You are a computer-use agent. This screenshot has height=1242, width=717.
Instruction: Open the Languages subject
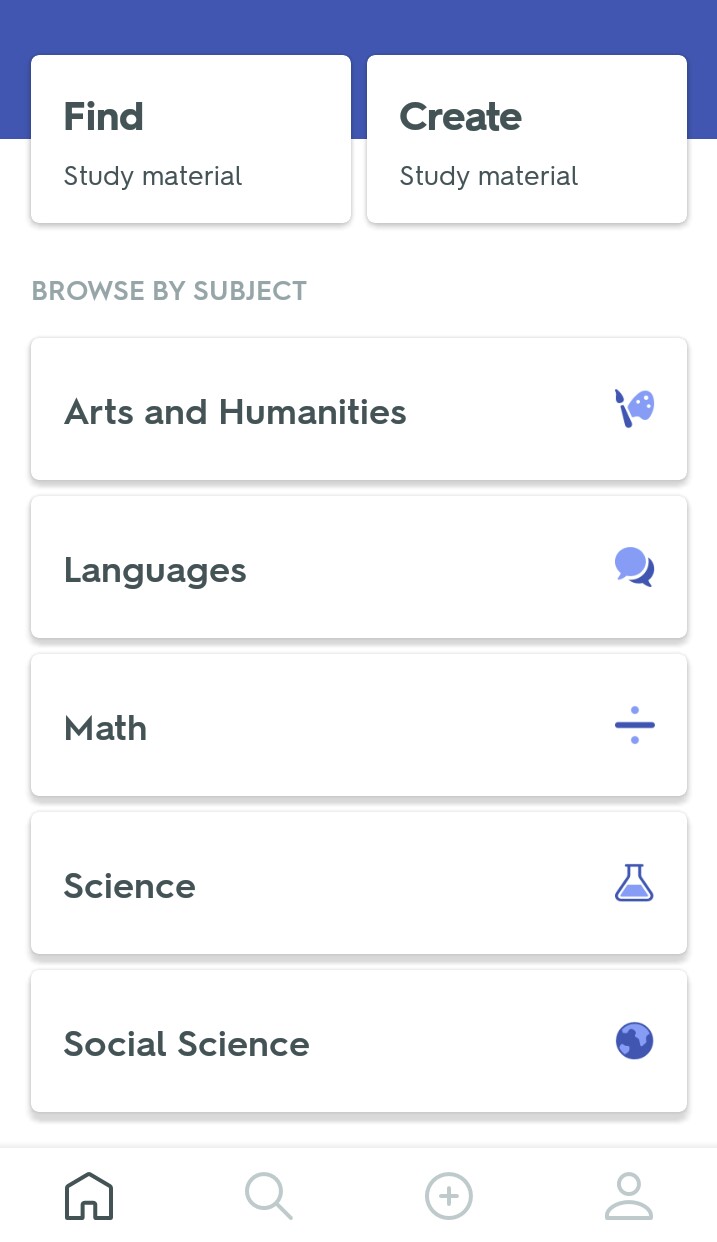pyautogui.click(x=359, y=567)
